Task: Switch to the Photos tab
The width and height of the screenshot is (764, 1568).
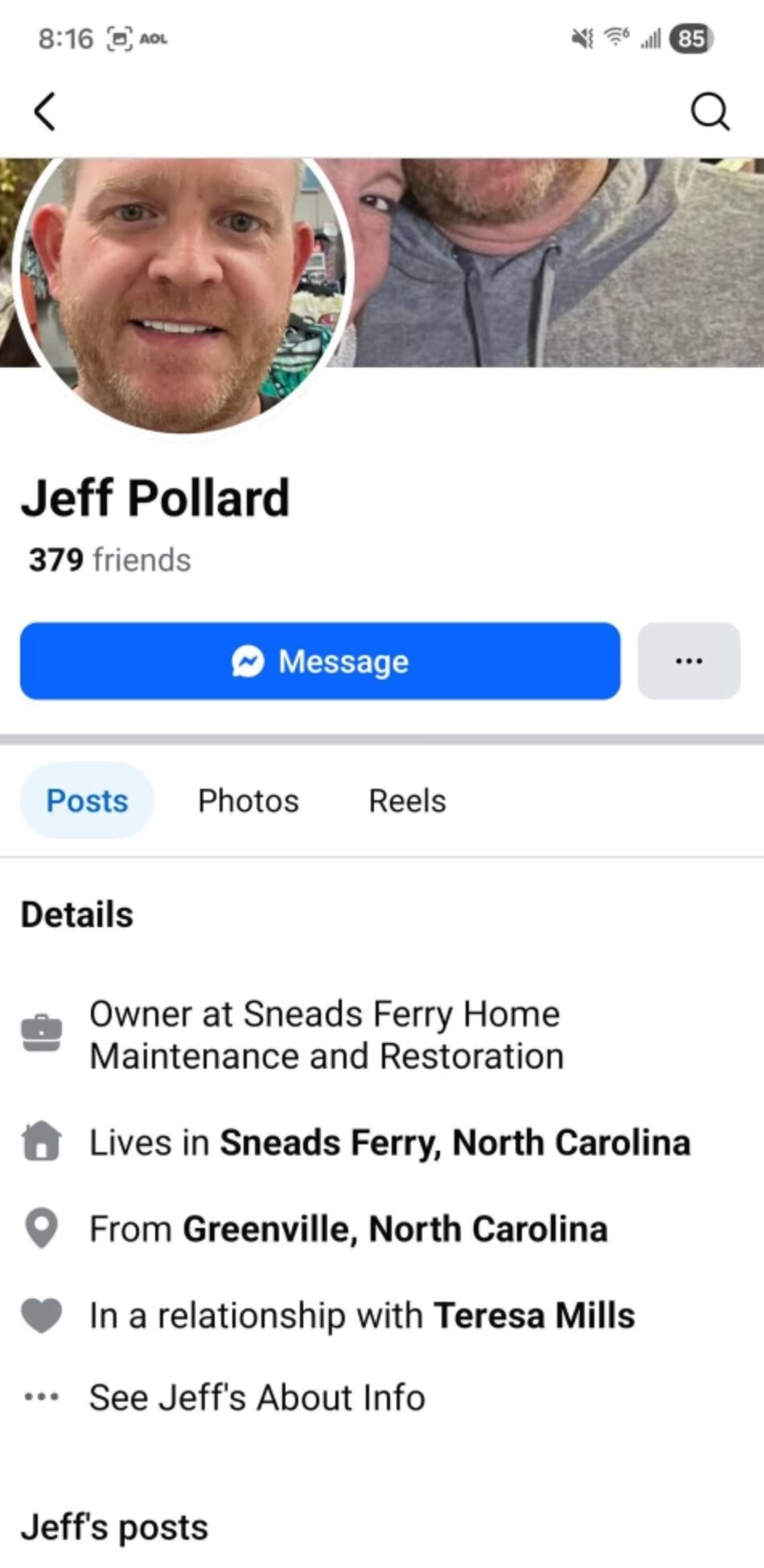Action: [x=249, y=801]
